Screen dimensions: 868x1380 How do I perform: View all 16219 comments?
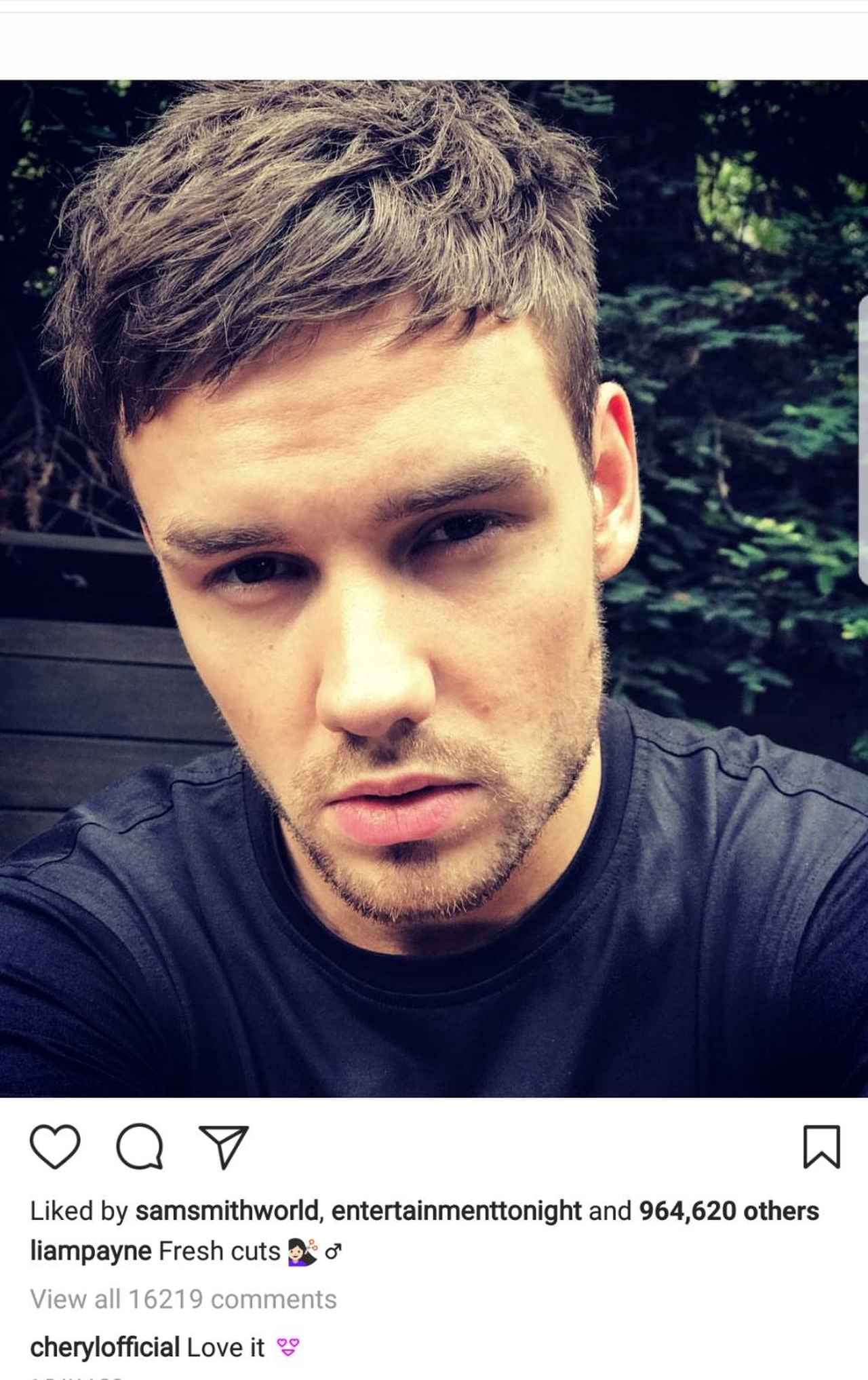(x=183, y=1299)
